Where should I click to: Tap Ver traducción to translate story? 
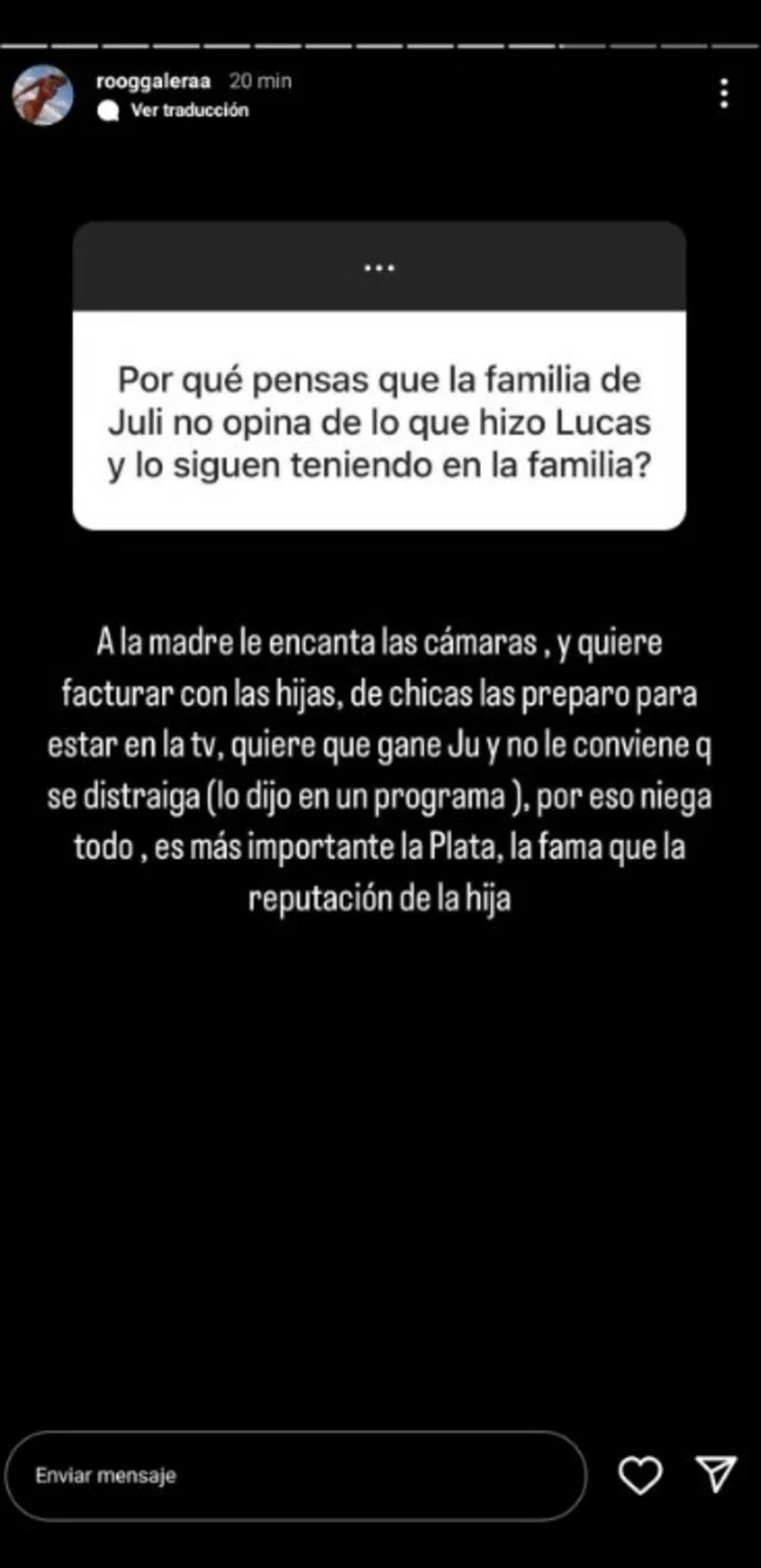[x=188, y=110]
